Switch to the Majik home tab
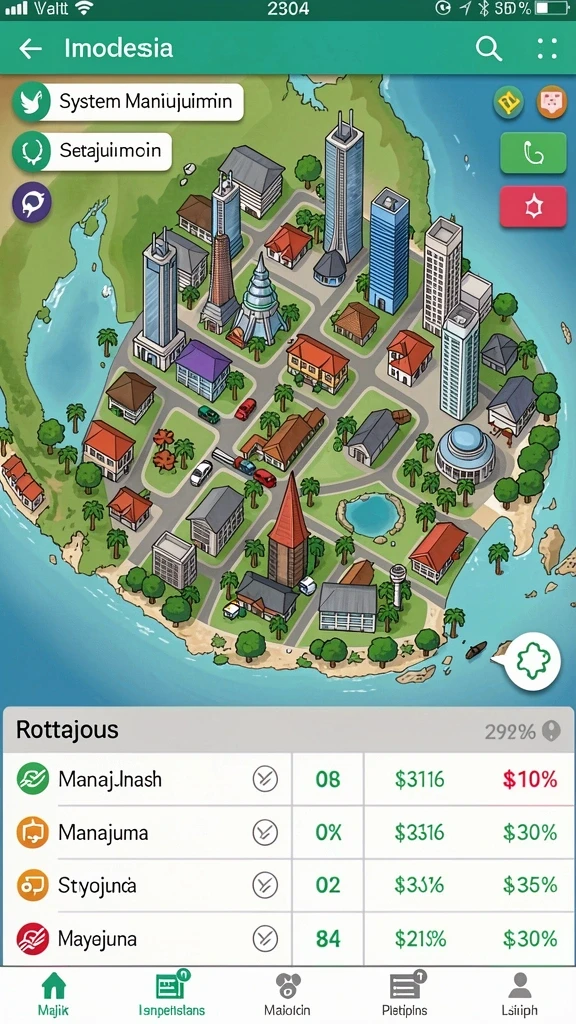This screenshot has width=576, height=1024. click(54, 995)
